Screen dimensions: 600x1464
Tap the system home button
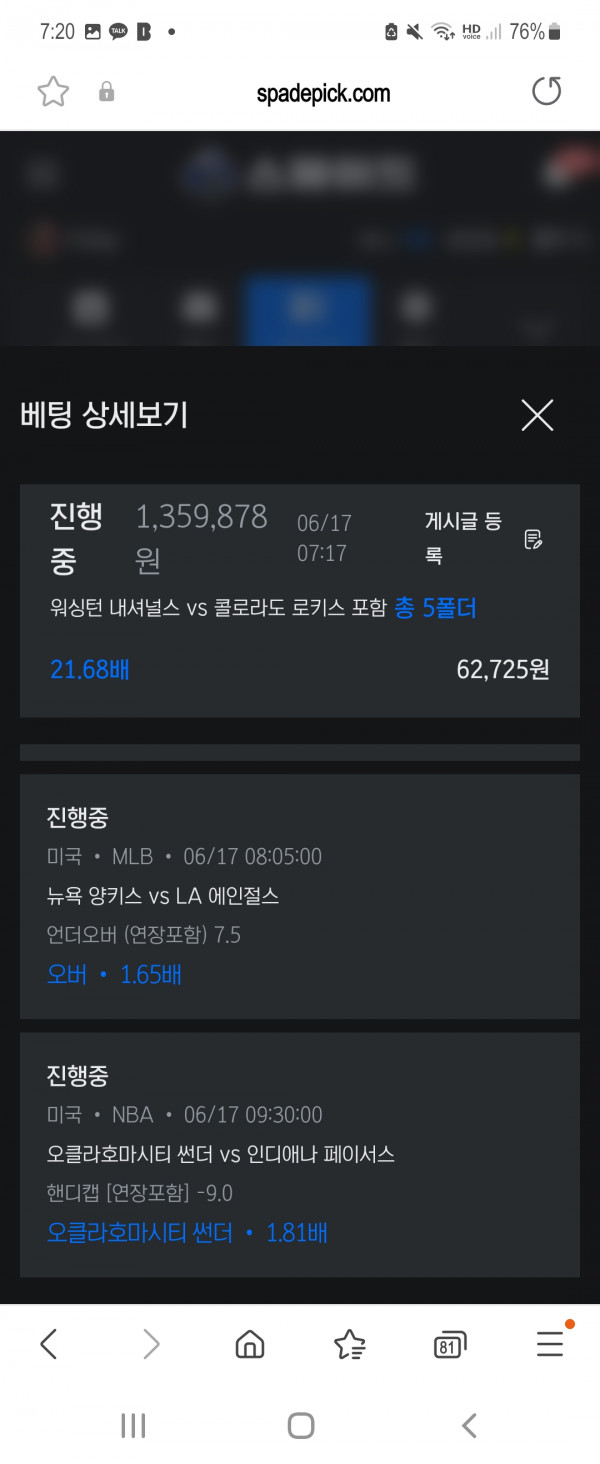(x=300, y=1425)
